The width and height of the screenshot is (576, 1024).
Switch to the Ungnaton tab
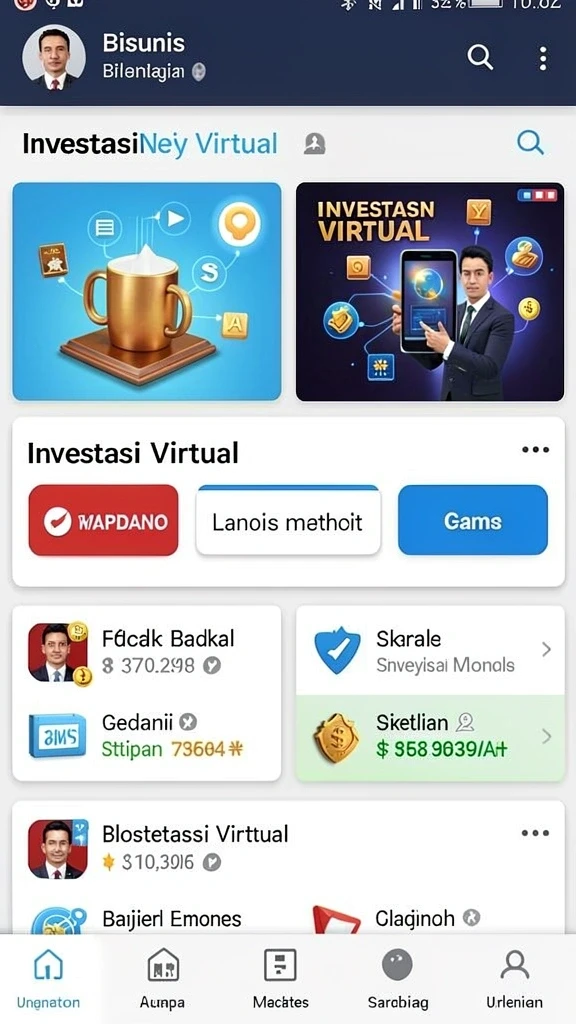[48, 979]
